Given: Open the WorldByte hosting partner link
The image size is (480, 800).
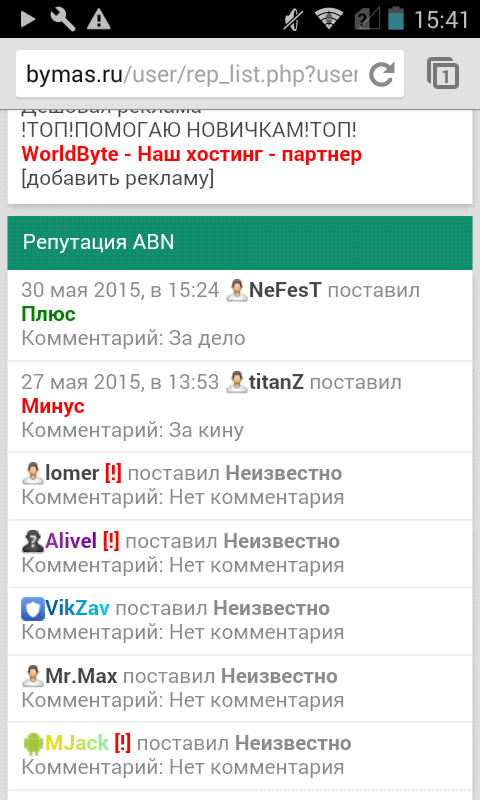Looking at the screenshot, I should pyautogui.click(x=192, y=154).
